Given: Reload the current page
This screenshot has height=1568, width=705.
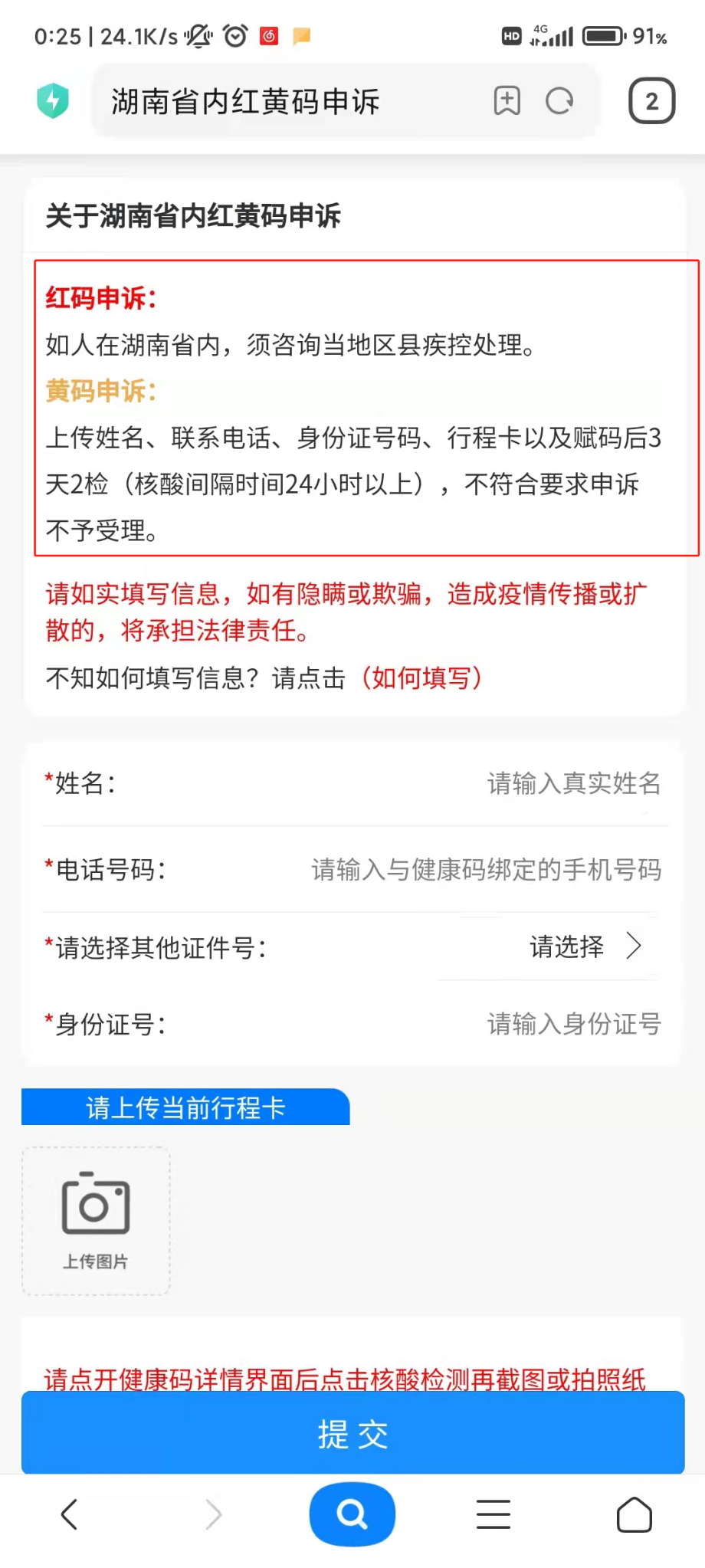Looking at the screenshot, I should [x=559, y=100].
